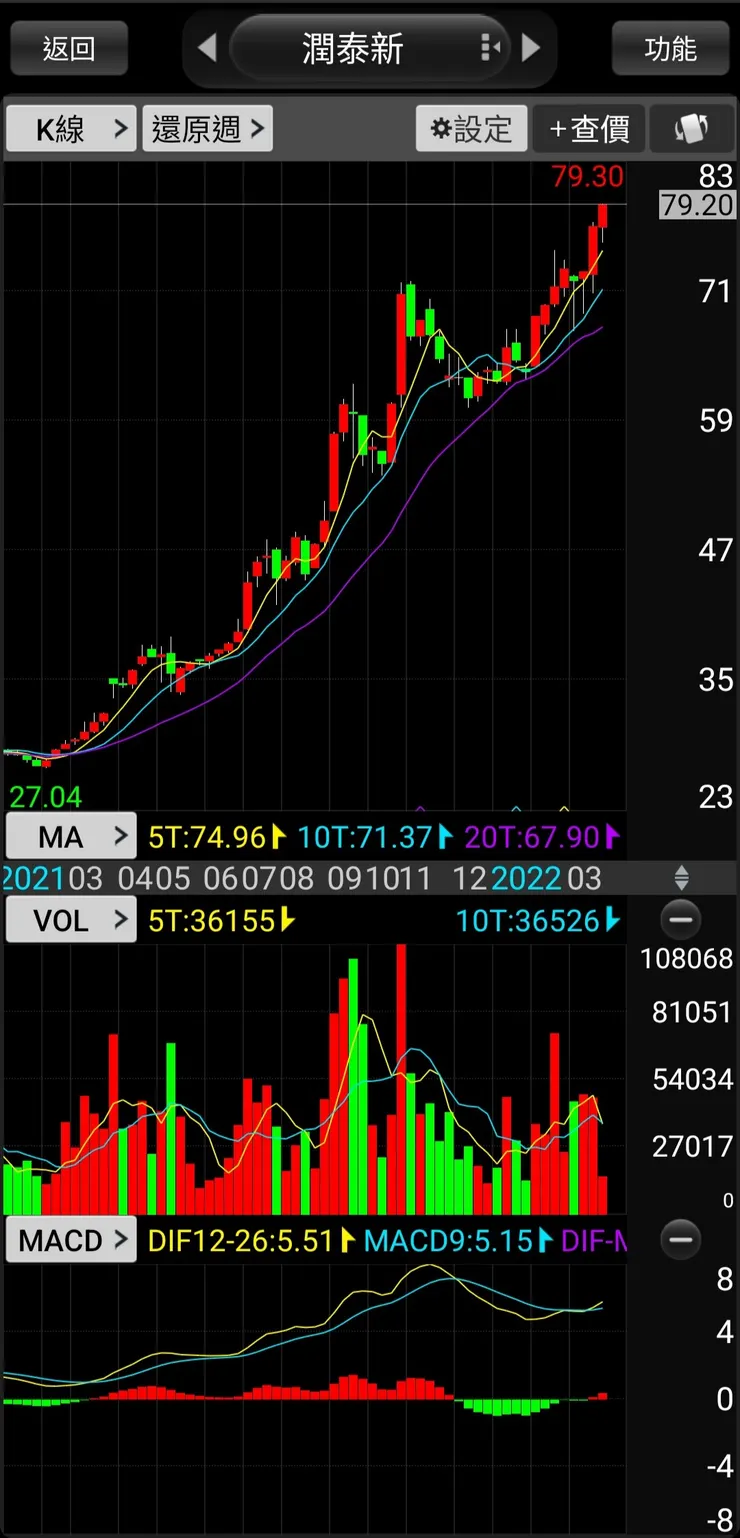This screenshot has height=1538, width=740.
Task: Change the 還原週 period selector
Action: (x=207, y=129)
